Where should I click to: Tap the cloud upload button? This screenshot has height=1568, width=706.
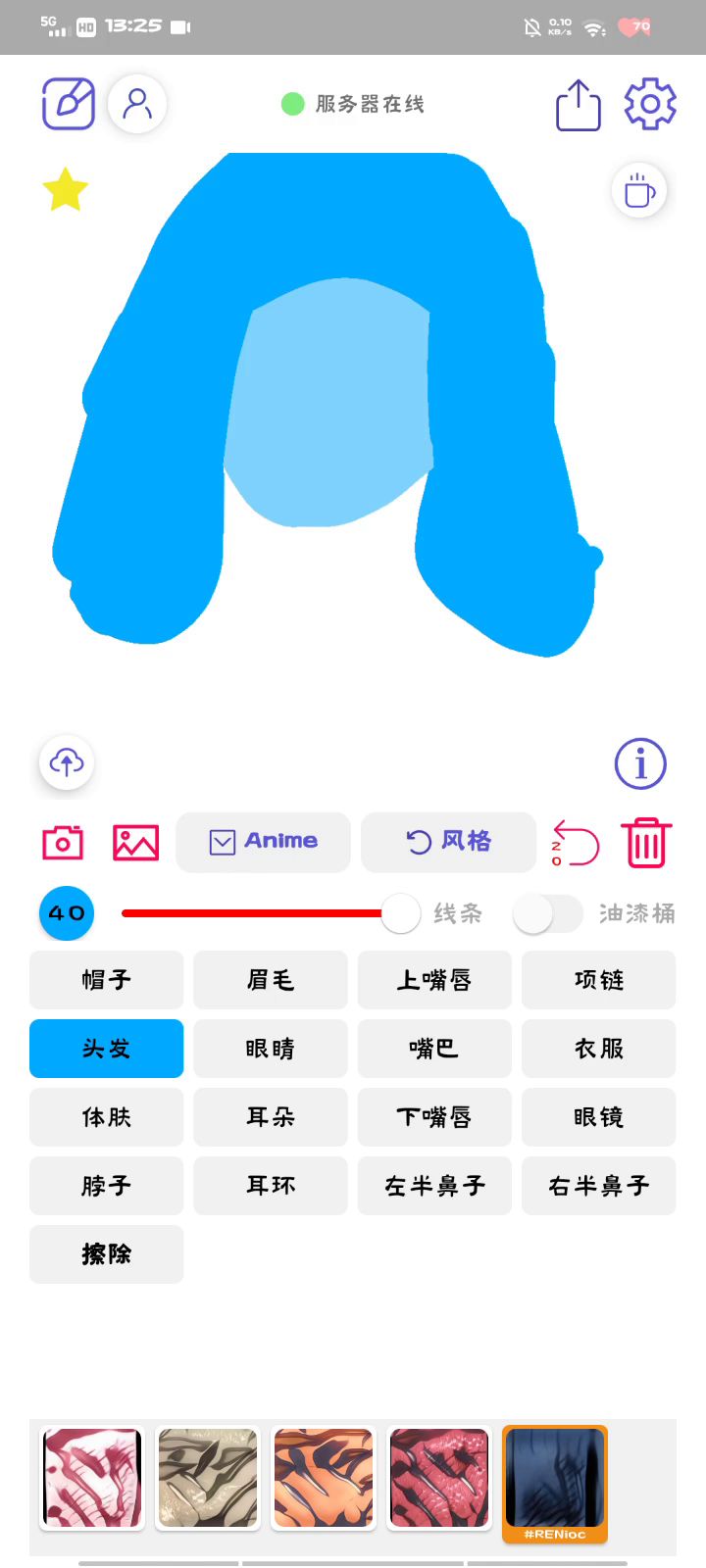tap(67, 762)
